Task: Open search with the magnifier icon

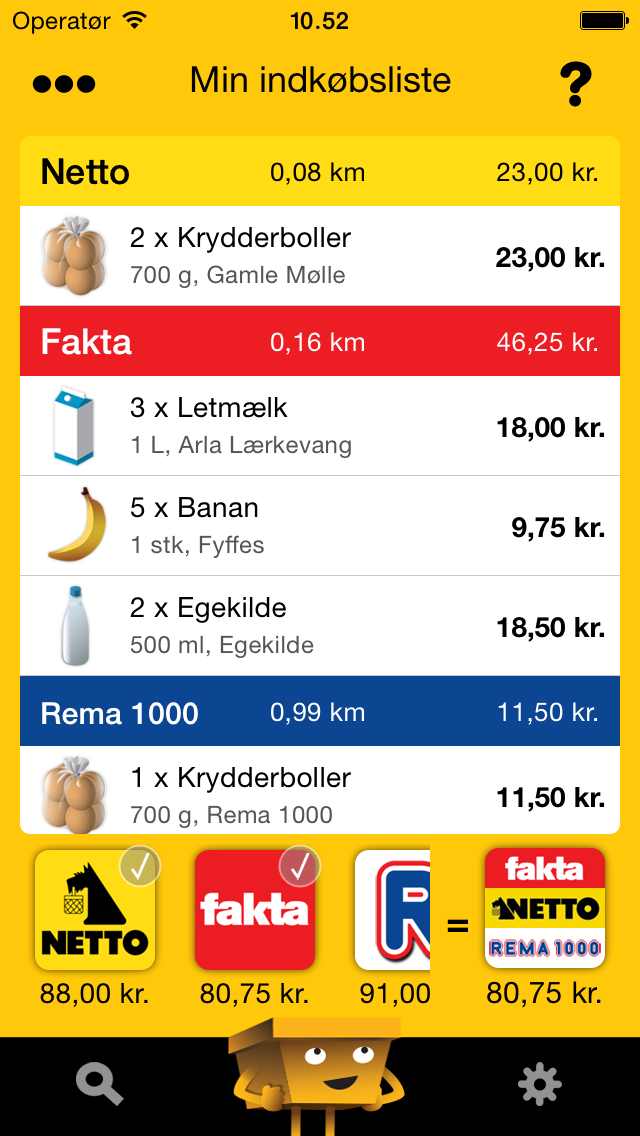Action: click(100, 1085)
